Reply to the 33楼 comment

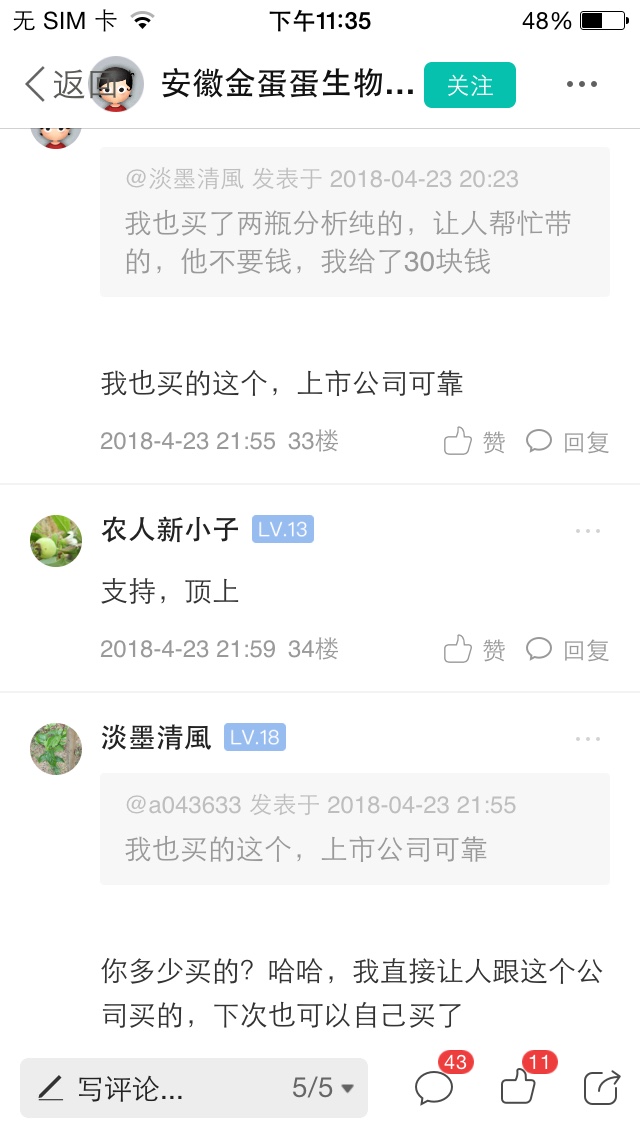click(568, 440)
